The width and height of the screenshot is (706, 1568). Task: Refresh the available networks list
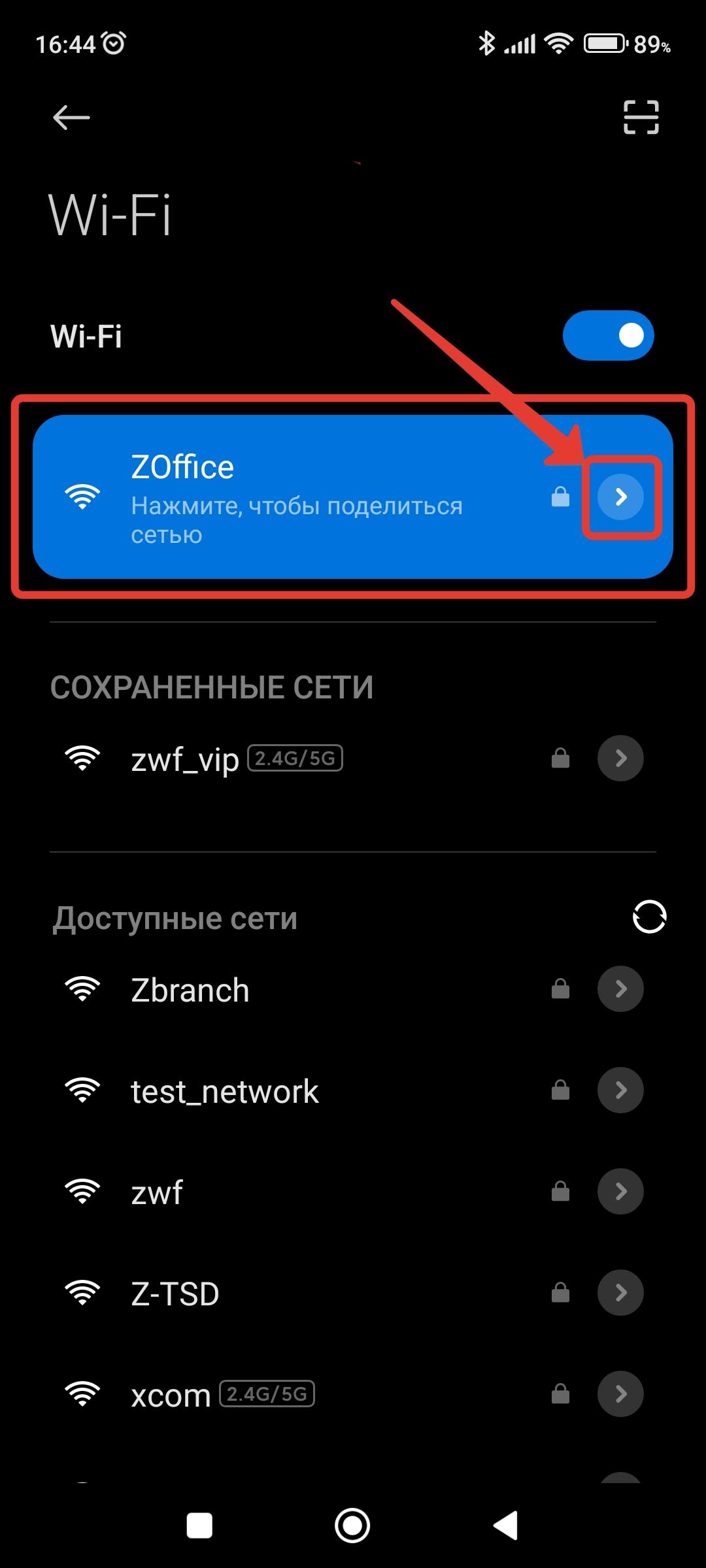(x=649, y=917)
